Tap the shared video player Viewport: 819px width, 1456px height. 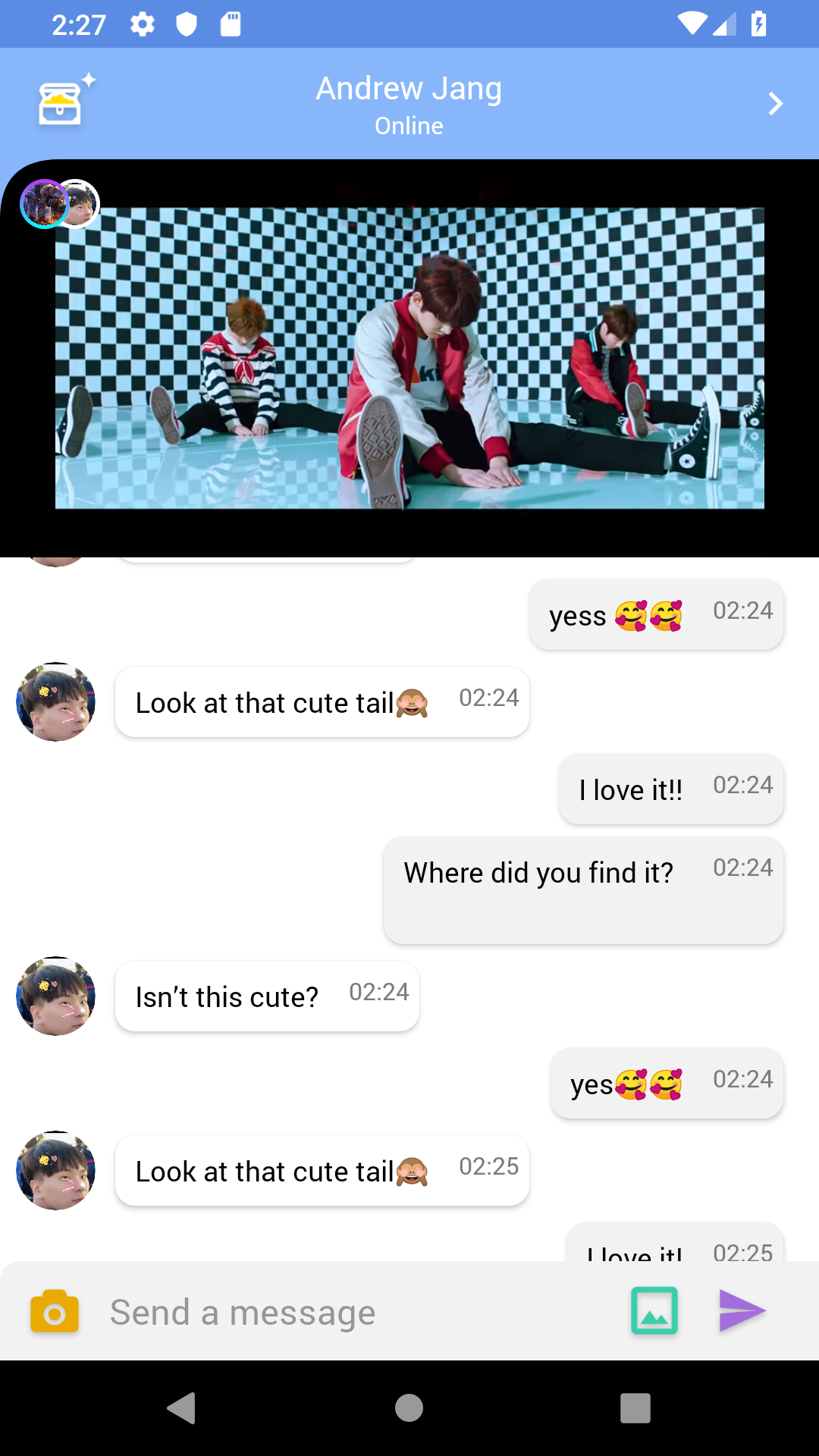409,358
